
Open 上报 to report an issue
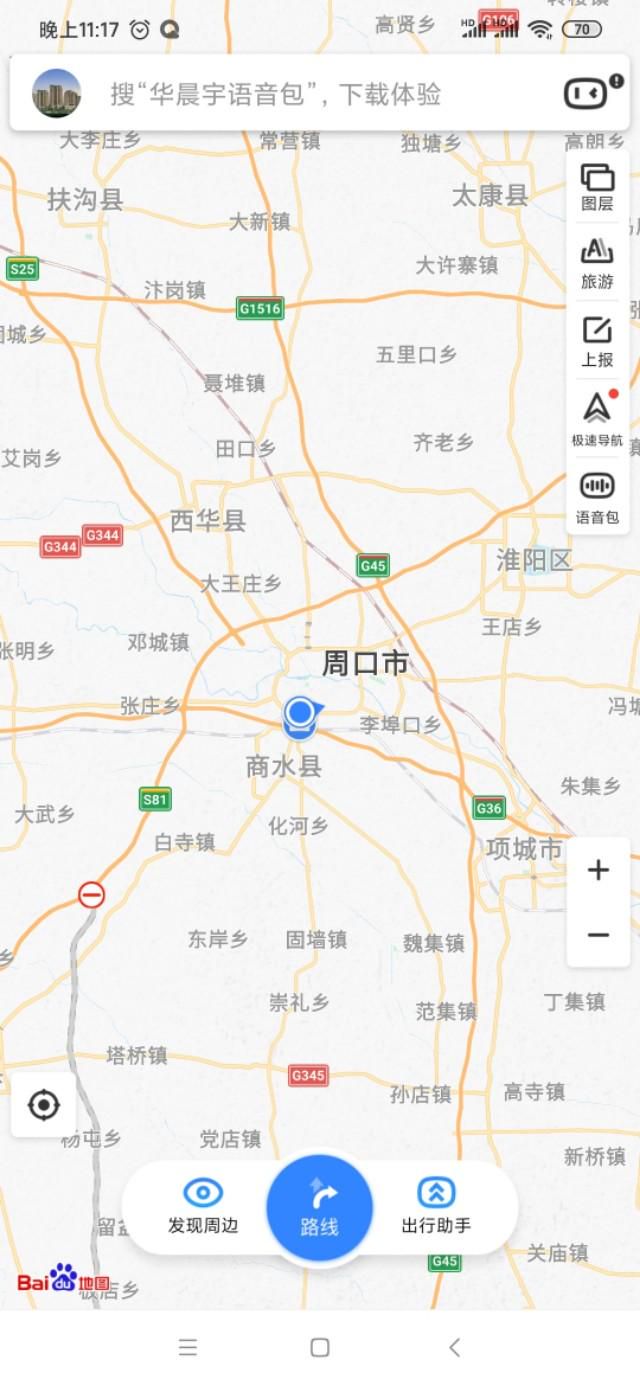point(597,342)
